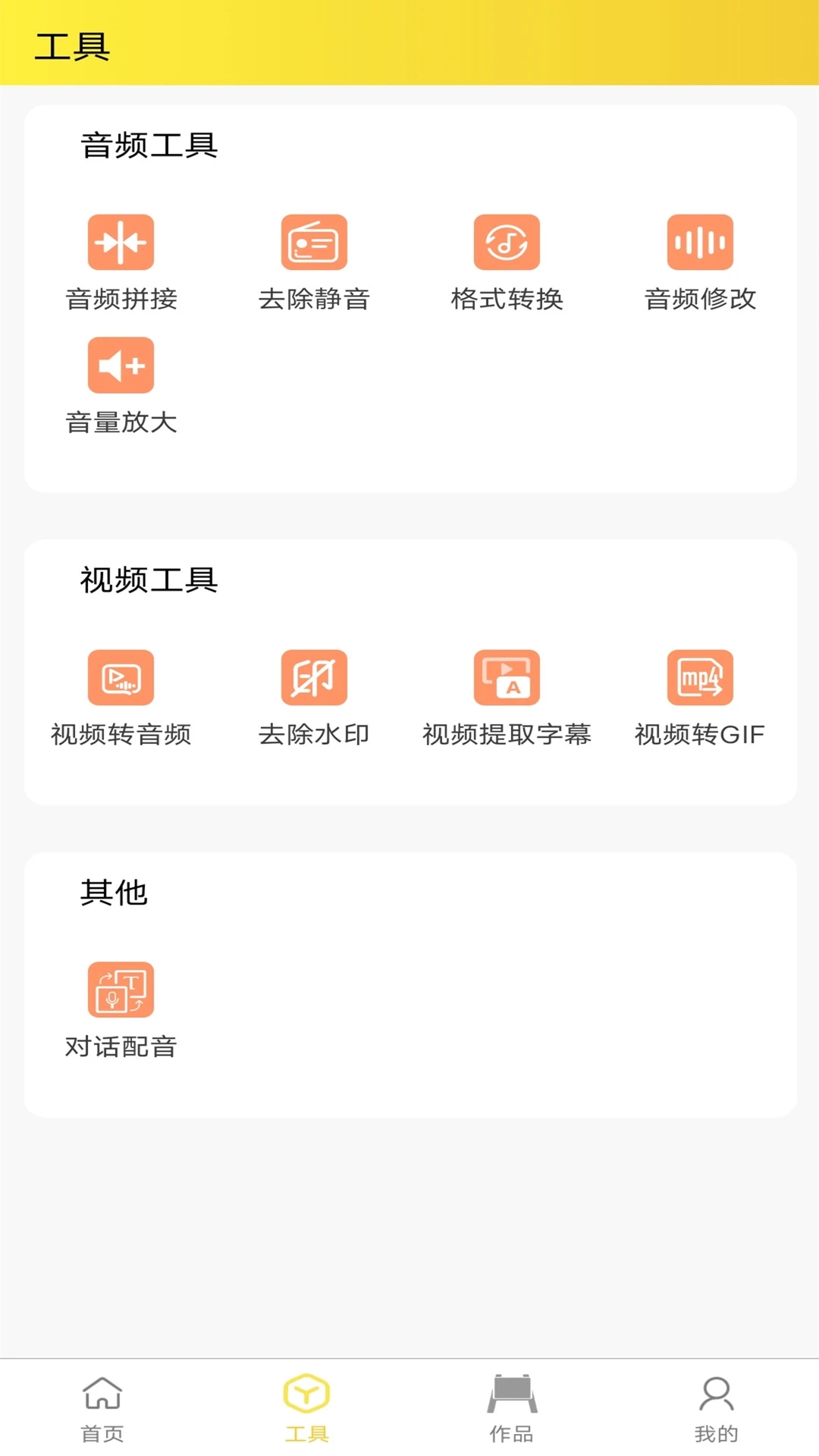
Task: Tap the 工具 tab in bottom navigation
Action: click(x=306, y=1409)
